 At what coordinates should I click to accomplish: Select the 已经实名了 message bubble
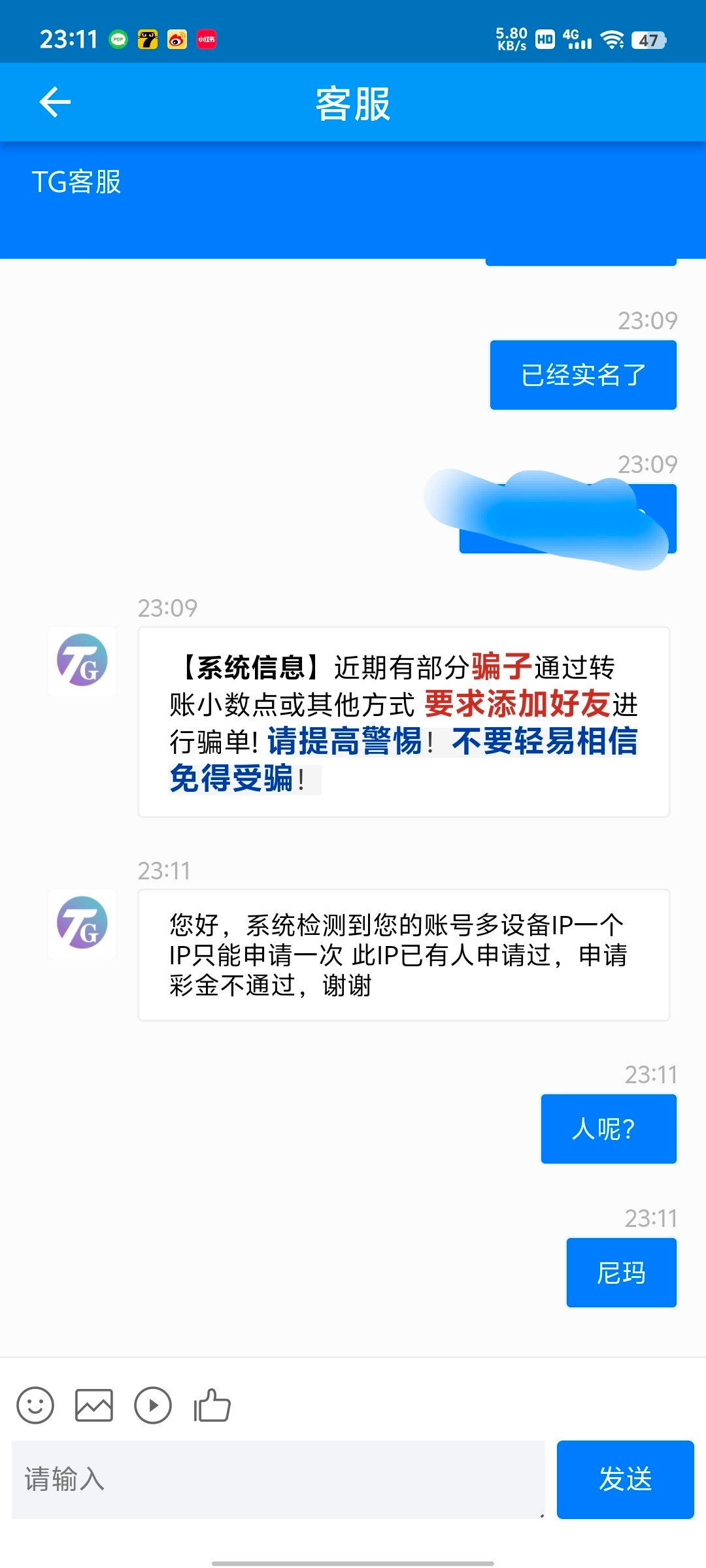pyautogui.click(x=583, y=374)
